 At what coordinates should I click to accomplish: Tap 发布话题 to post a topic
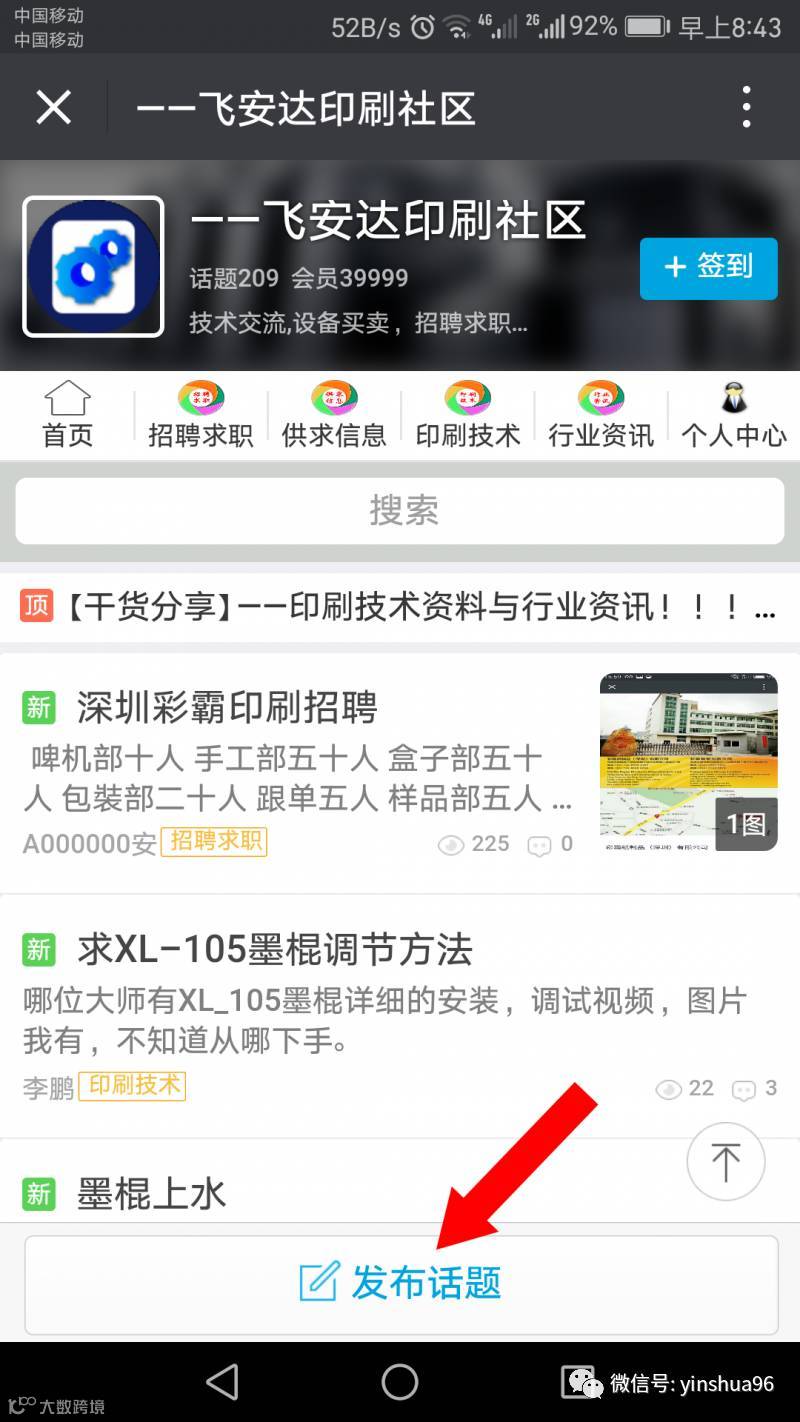[400, 1284]
